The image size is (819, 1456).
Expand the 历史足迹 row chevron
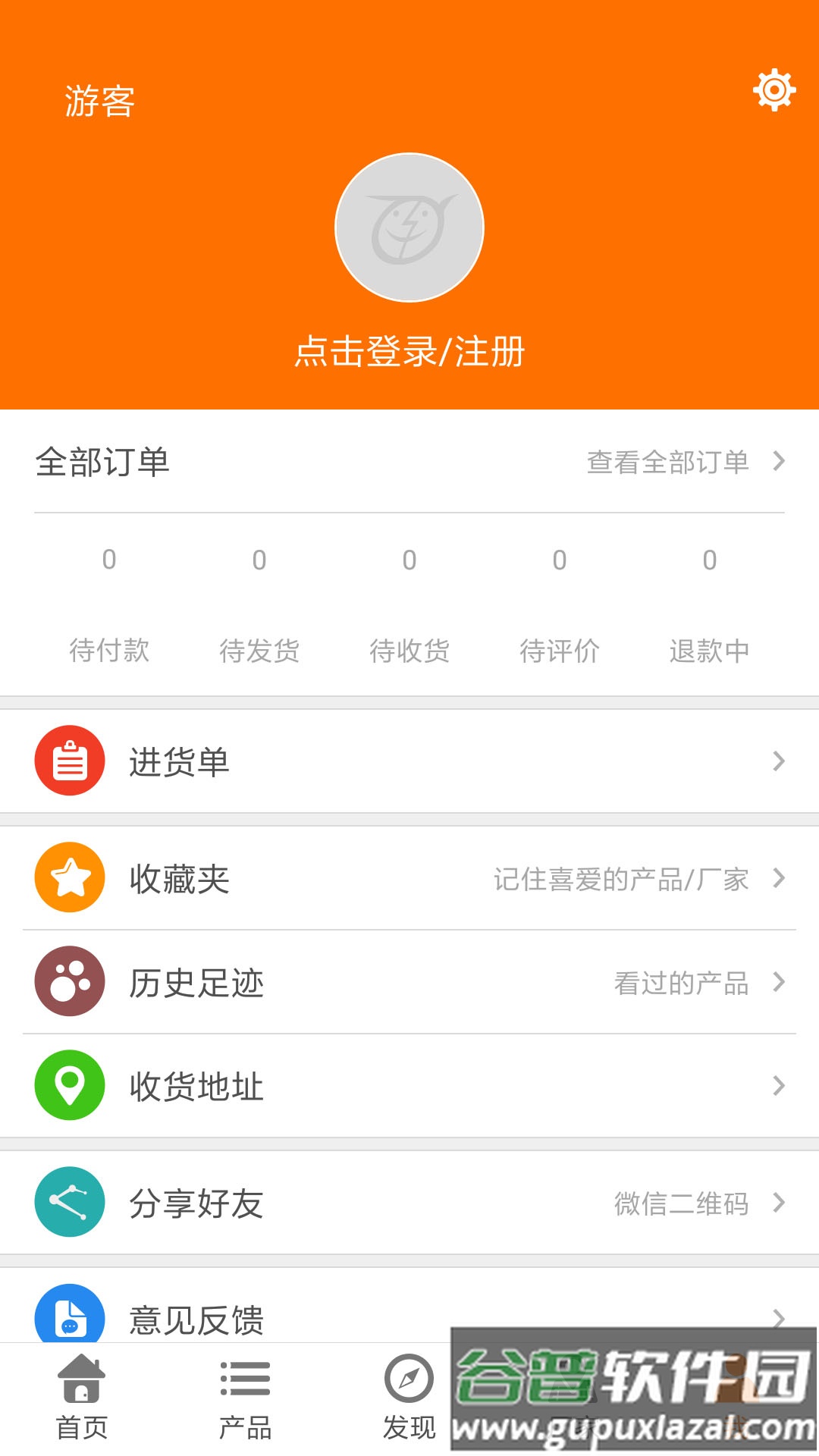point(778,984)
